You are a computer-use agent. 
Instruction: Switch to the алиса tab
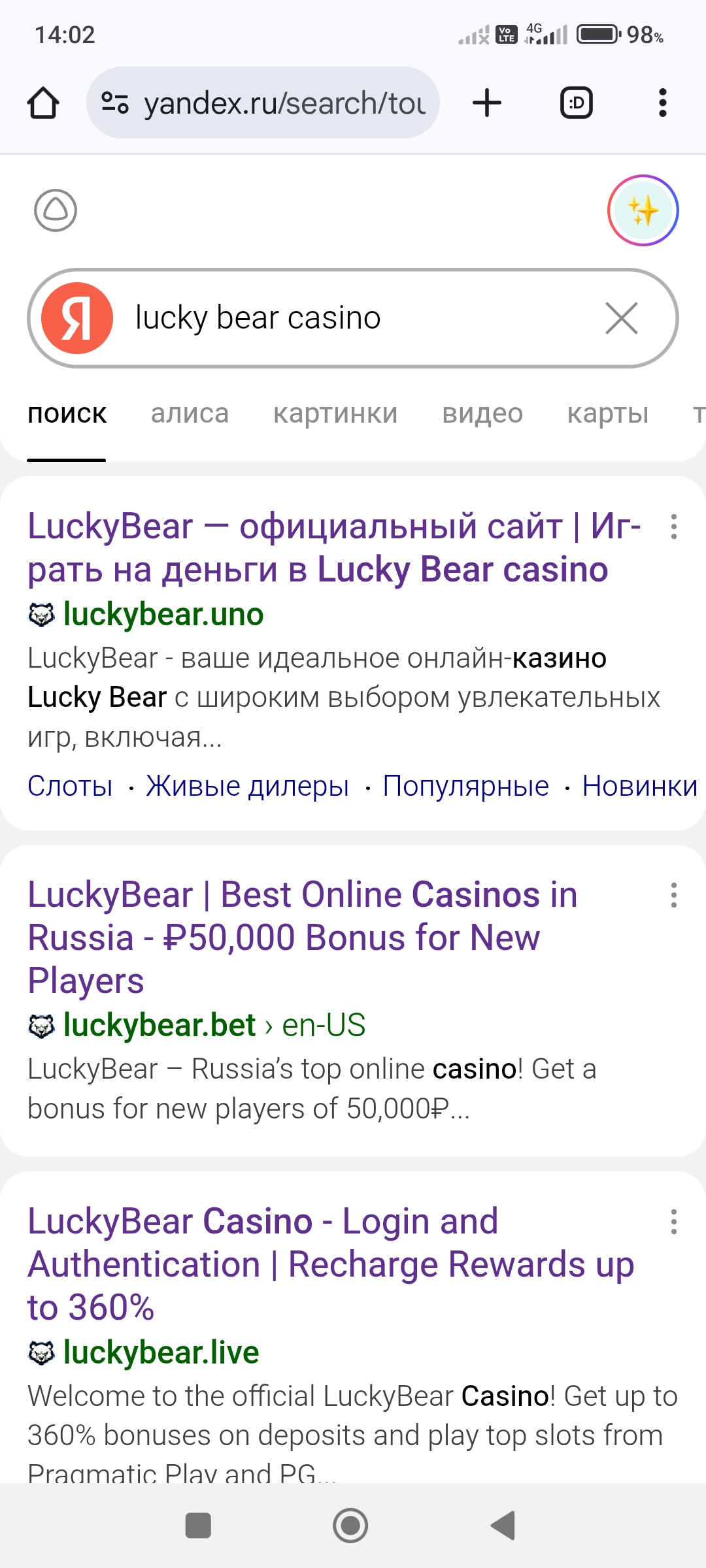(x=190, y=414)
